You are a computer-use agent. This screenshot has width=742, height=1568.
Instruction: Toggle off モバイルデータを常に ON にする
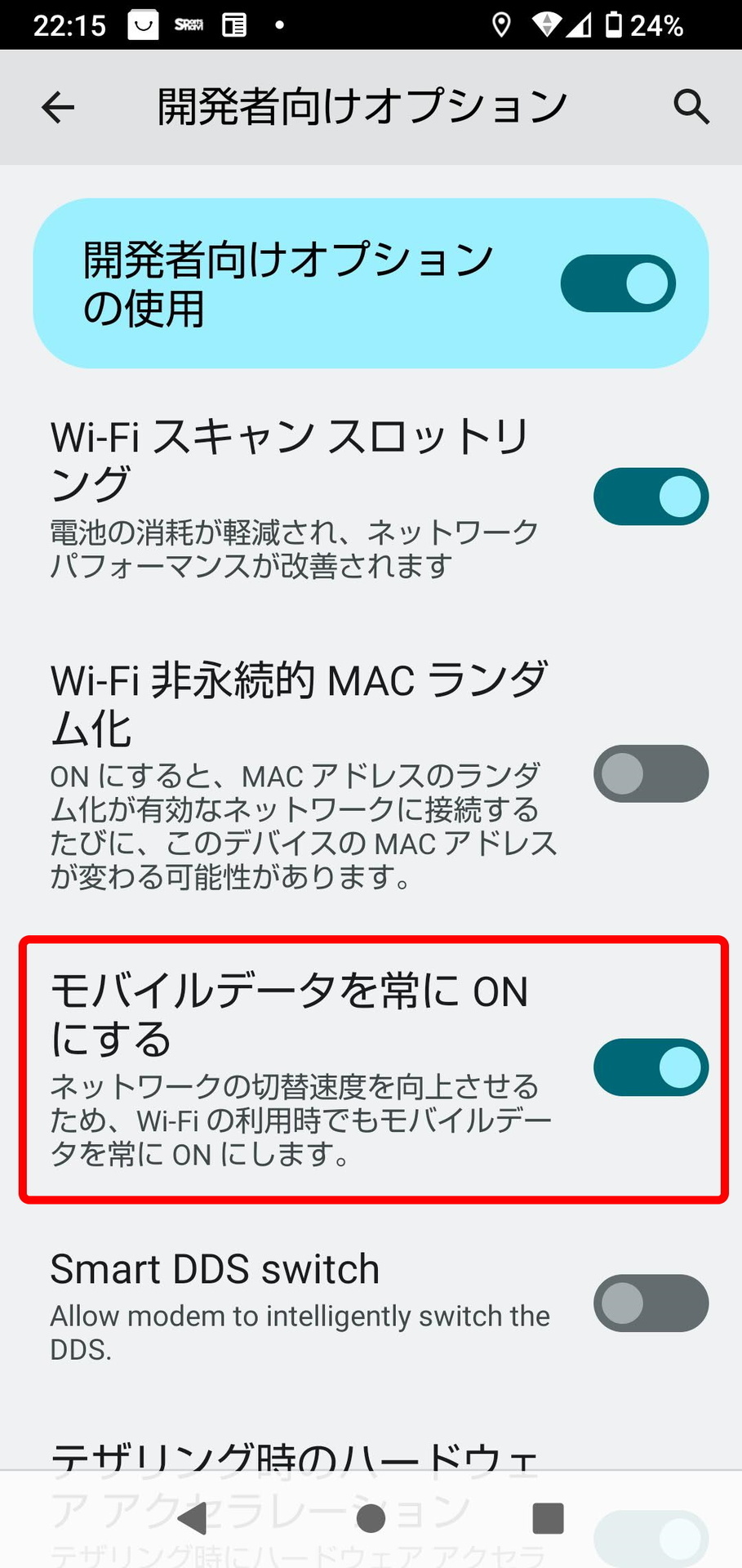pyautogui.click(x=651, y=1067)
